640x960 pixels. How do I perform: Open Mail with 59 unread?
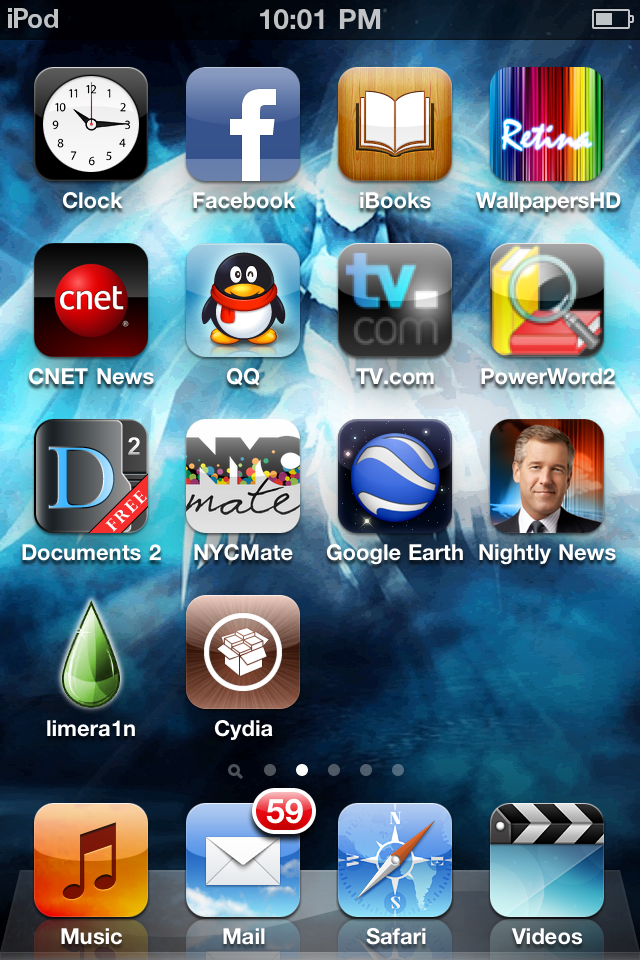pos(243,860)
